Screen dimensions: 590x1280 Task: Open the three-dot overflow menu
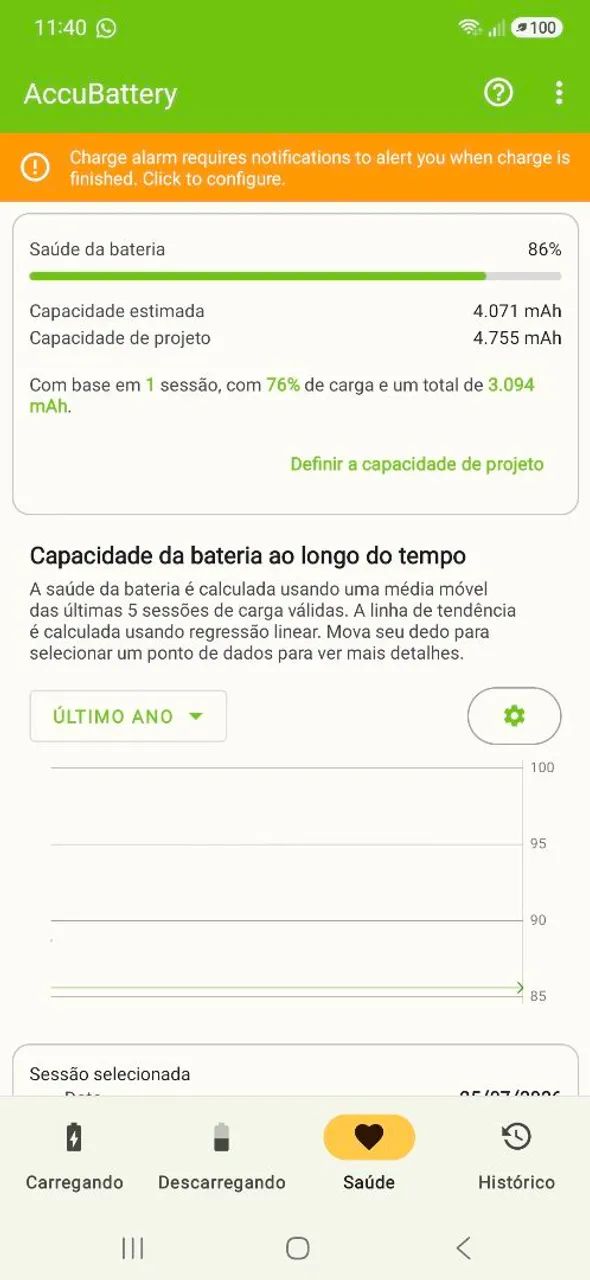tap(558, 93)
